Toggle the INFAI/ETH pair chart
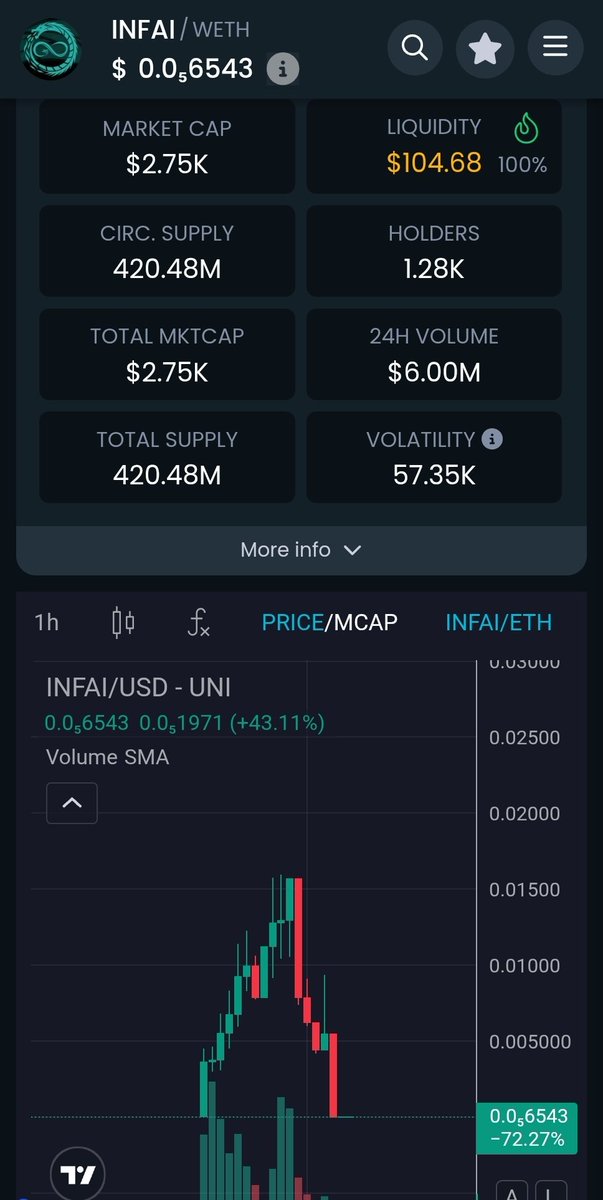Image resolution: width=603 pixels, height=1200 pixels. (x=498, y=622)
